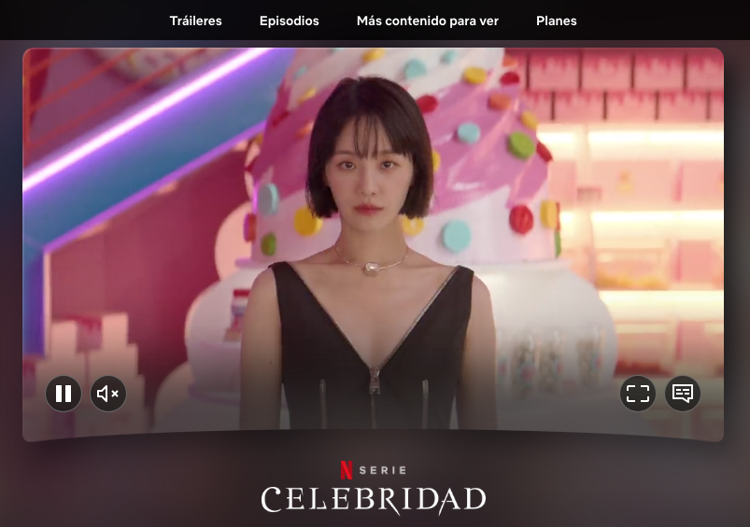Unmute the trailer audio
750x527 pixels.
108,393
